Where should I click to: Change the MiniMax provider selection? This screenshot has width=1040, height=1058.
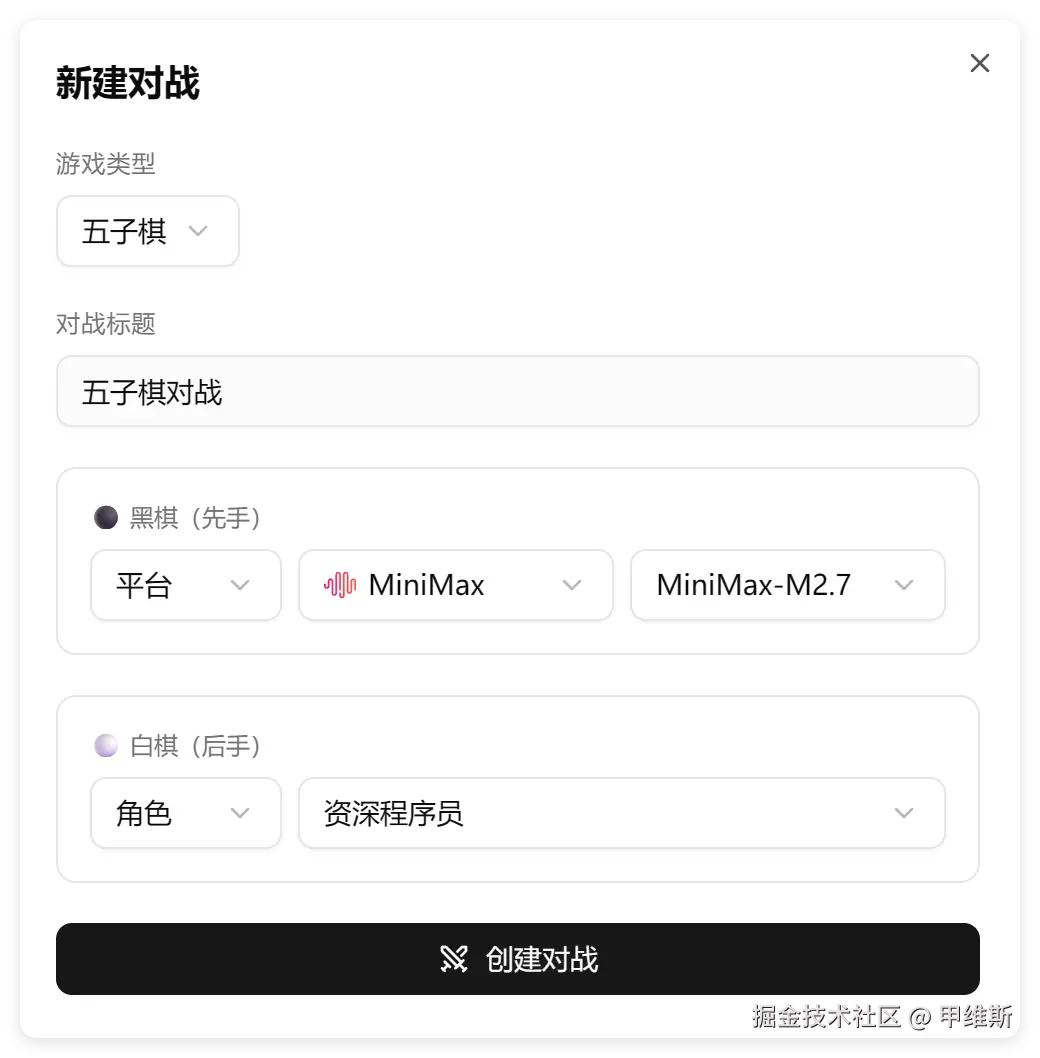455,585
